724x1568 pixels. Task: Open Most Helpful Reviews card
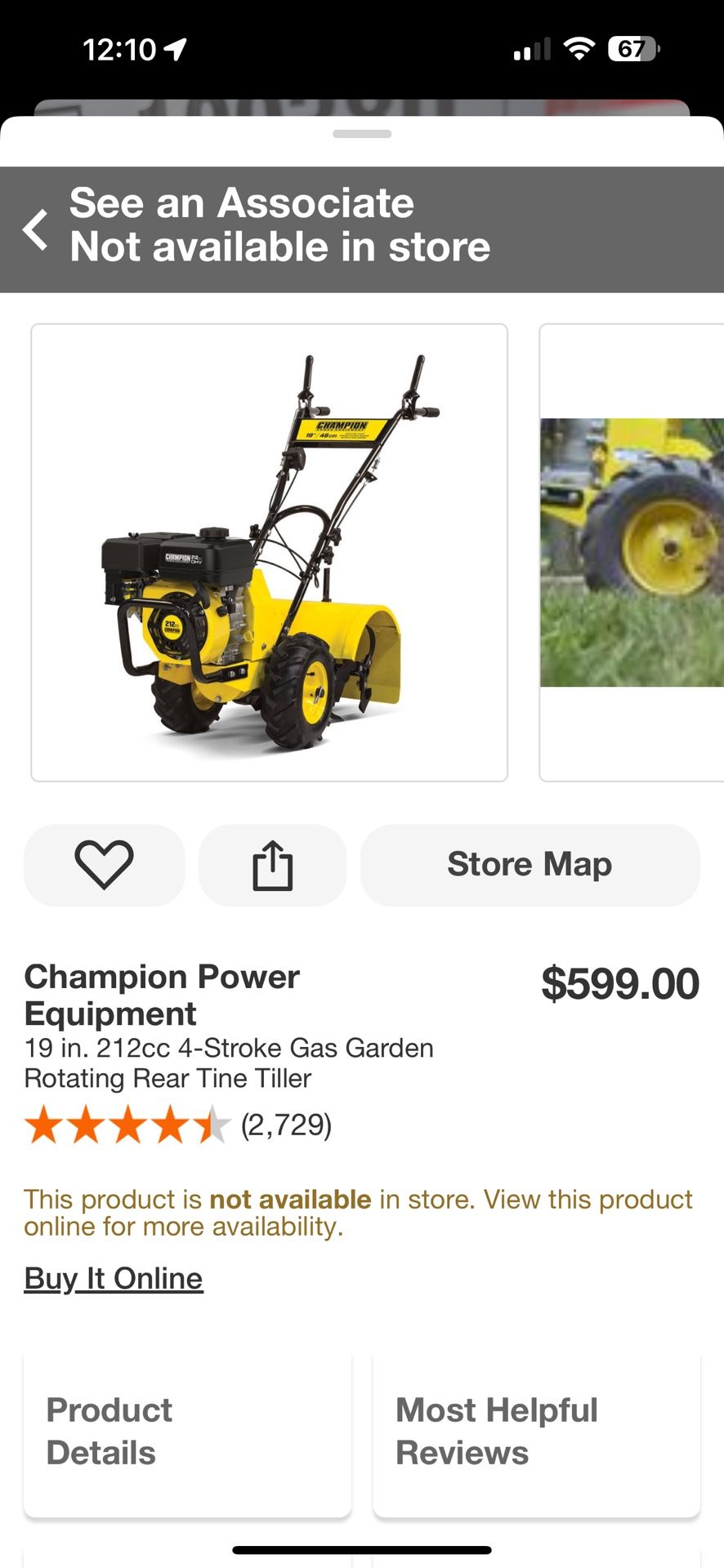click(536, 1432)
